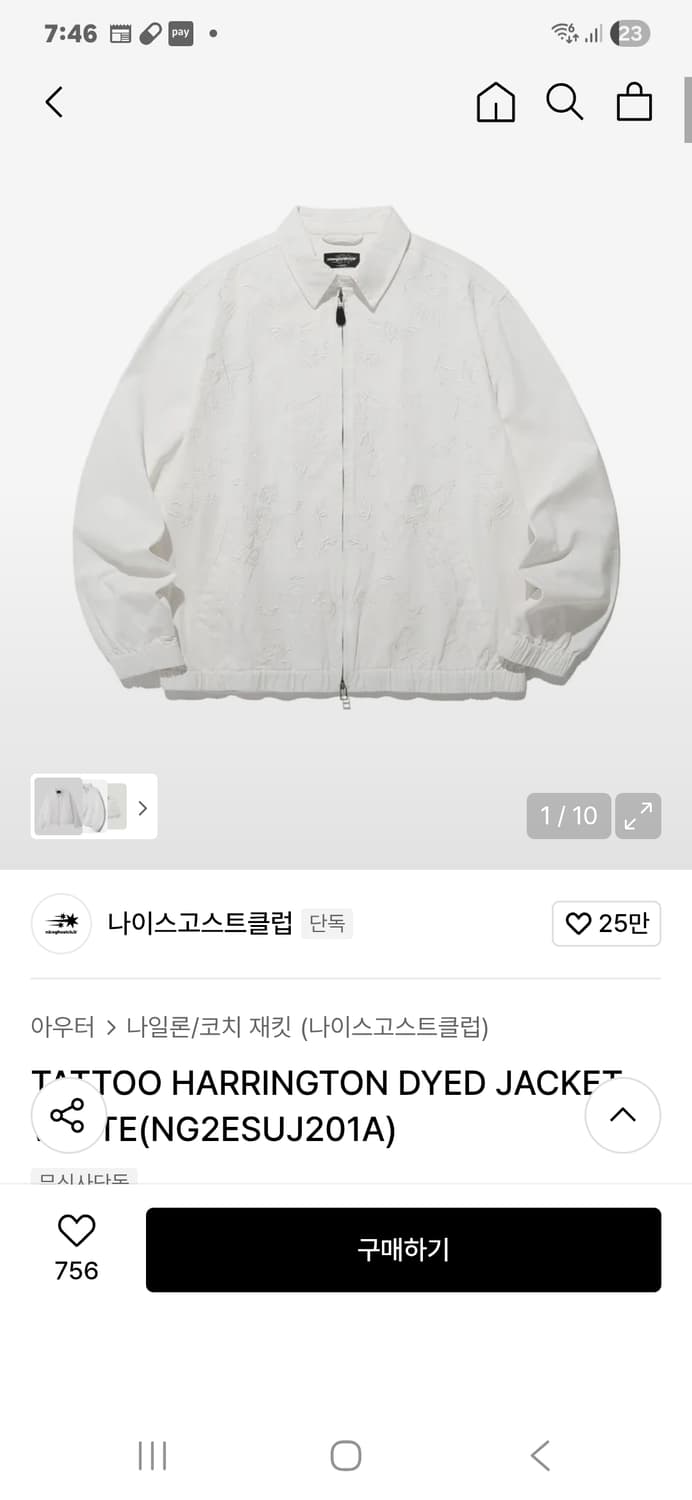Like the 나이스고스트클럽 brand (25만)
This screenshot has width=692, height=1500.
pyautogui.click(x=606, y=923)
